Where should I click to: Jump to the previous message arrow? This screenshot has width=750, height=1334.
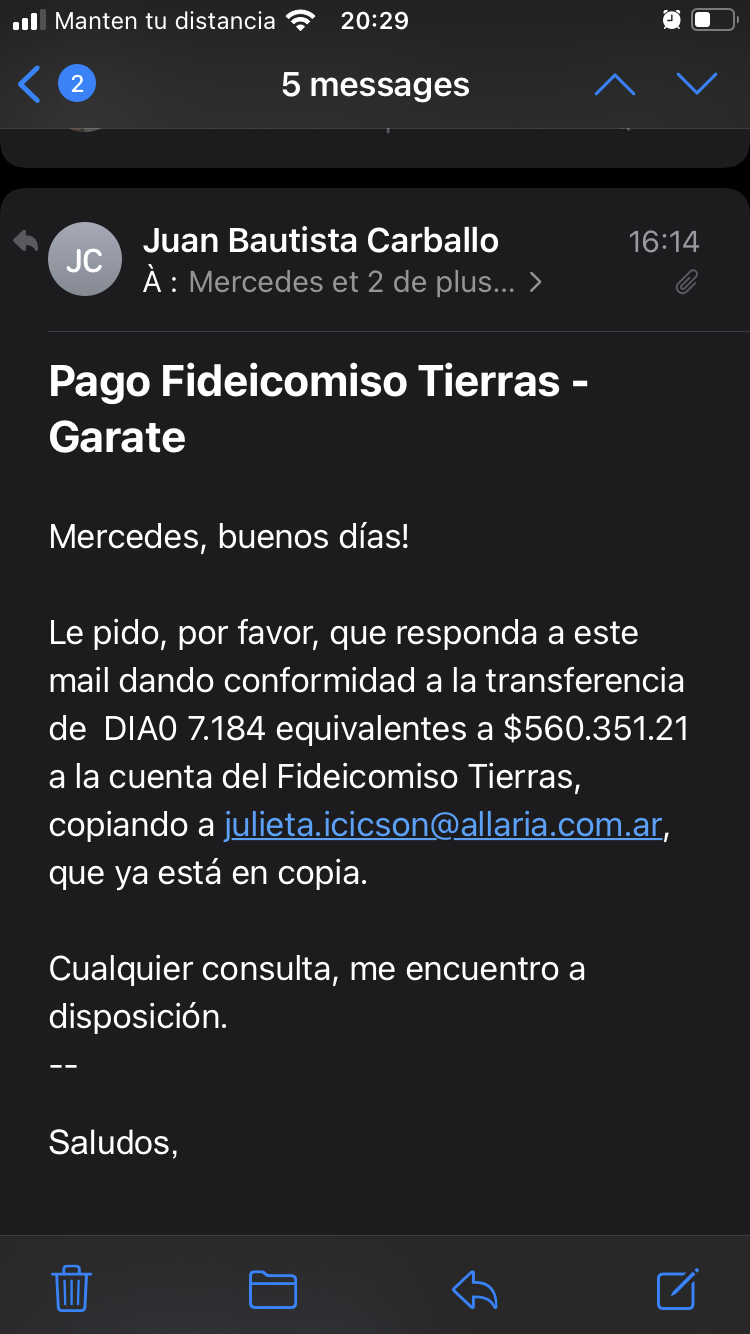(x=615, y=85)
